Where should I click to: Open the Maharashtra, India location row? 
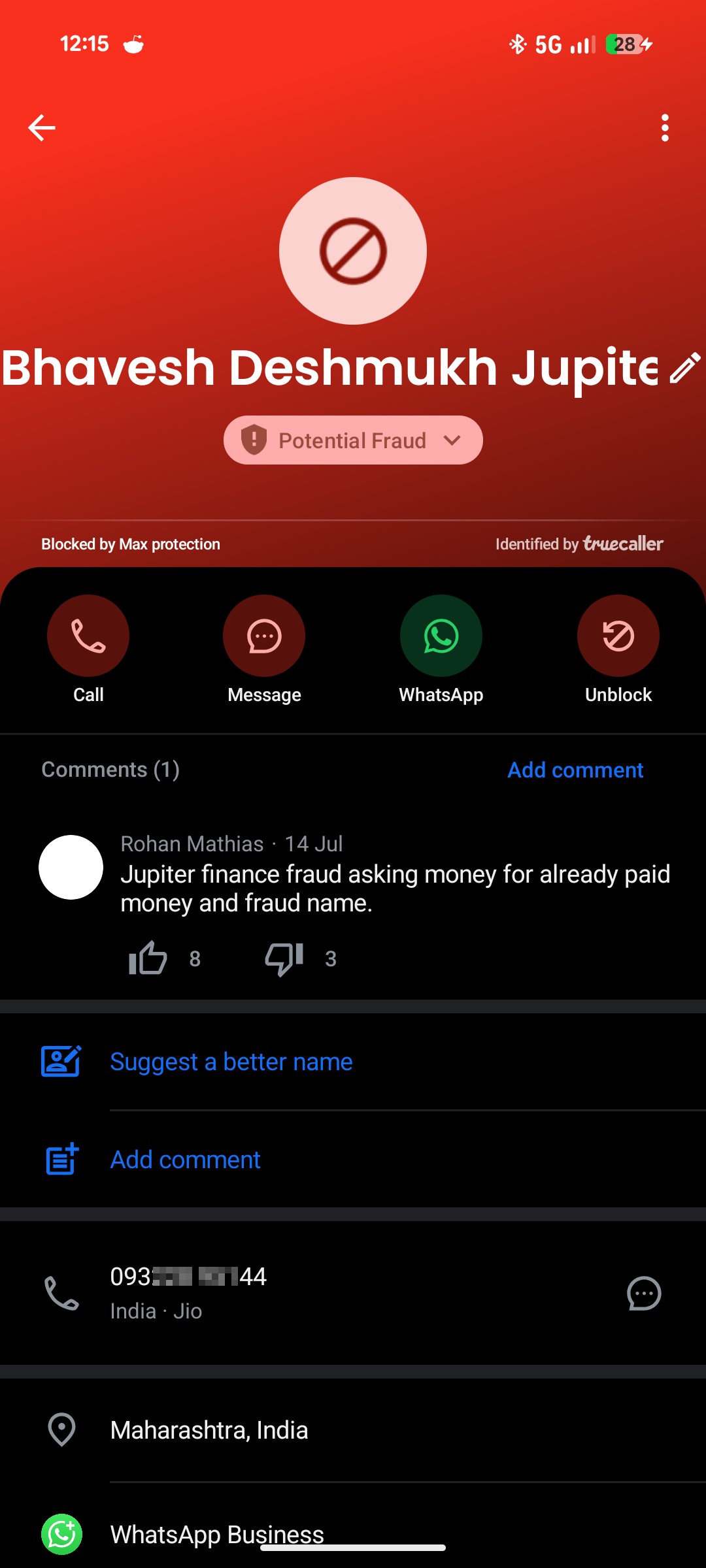coord(353,1430)
